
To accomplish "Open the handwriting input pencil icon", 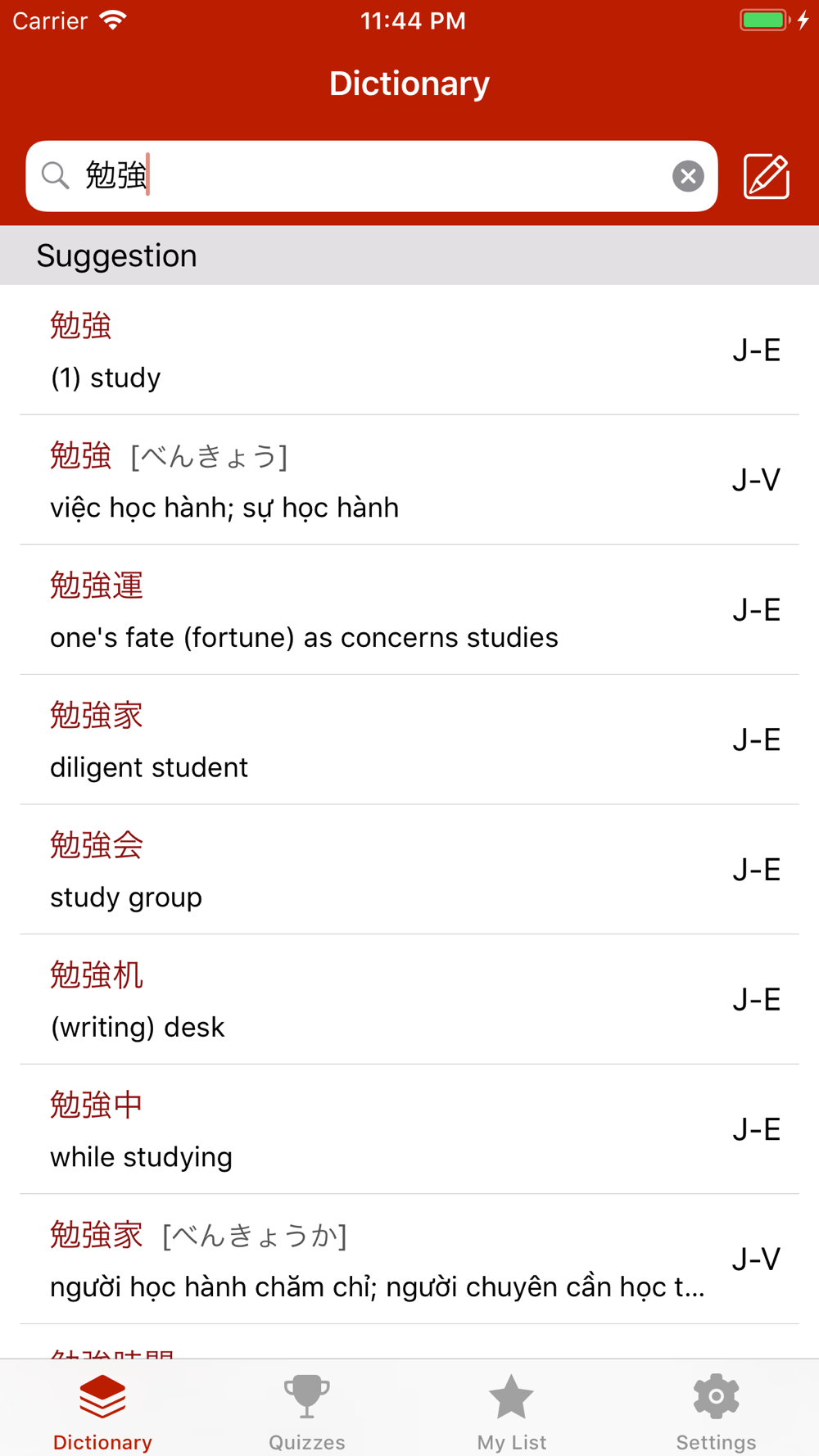I will pyautogui.click(x=767, y=176).
